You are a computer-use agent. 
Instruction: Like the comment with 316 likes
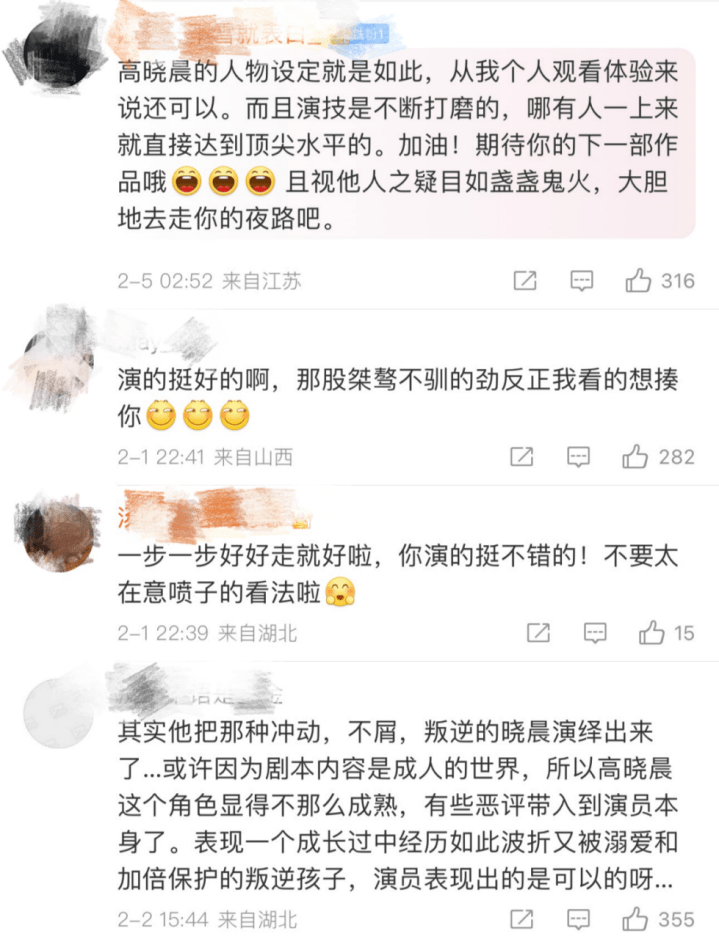tap(638, 281)
